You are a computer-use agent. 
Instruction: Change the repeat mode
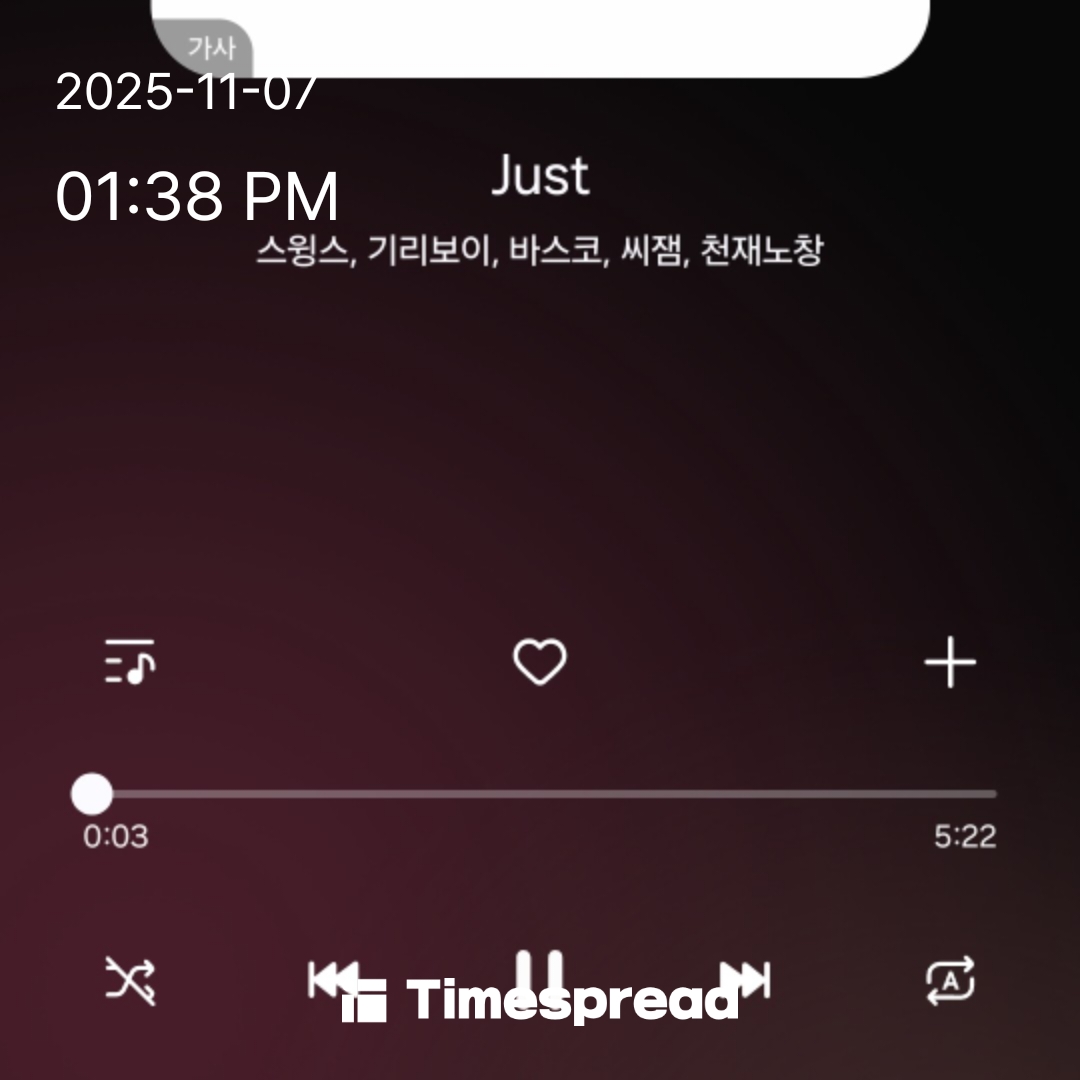click(x=950, y=980)
